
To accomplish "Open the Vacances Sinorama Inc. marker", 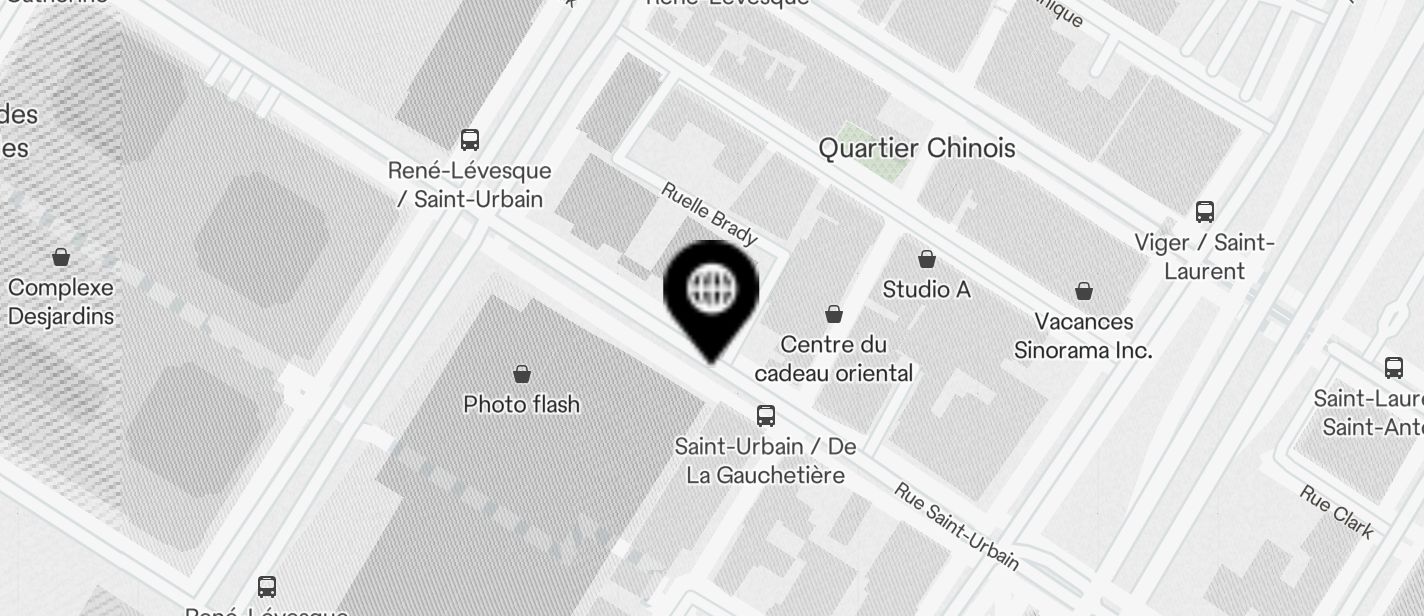I will point(1083,292).
